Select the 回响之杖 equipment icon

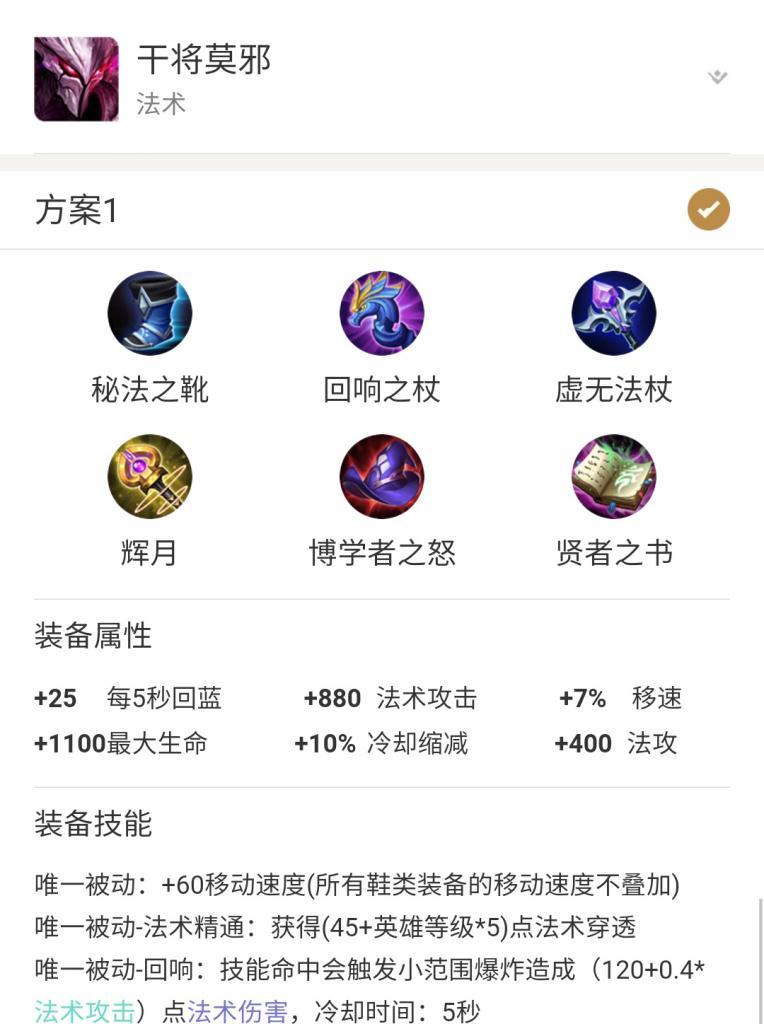point(380,313)
